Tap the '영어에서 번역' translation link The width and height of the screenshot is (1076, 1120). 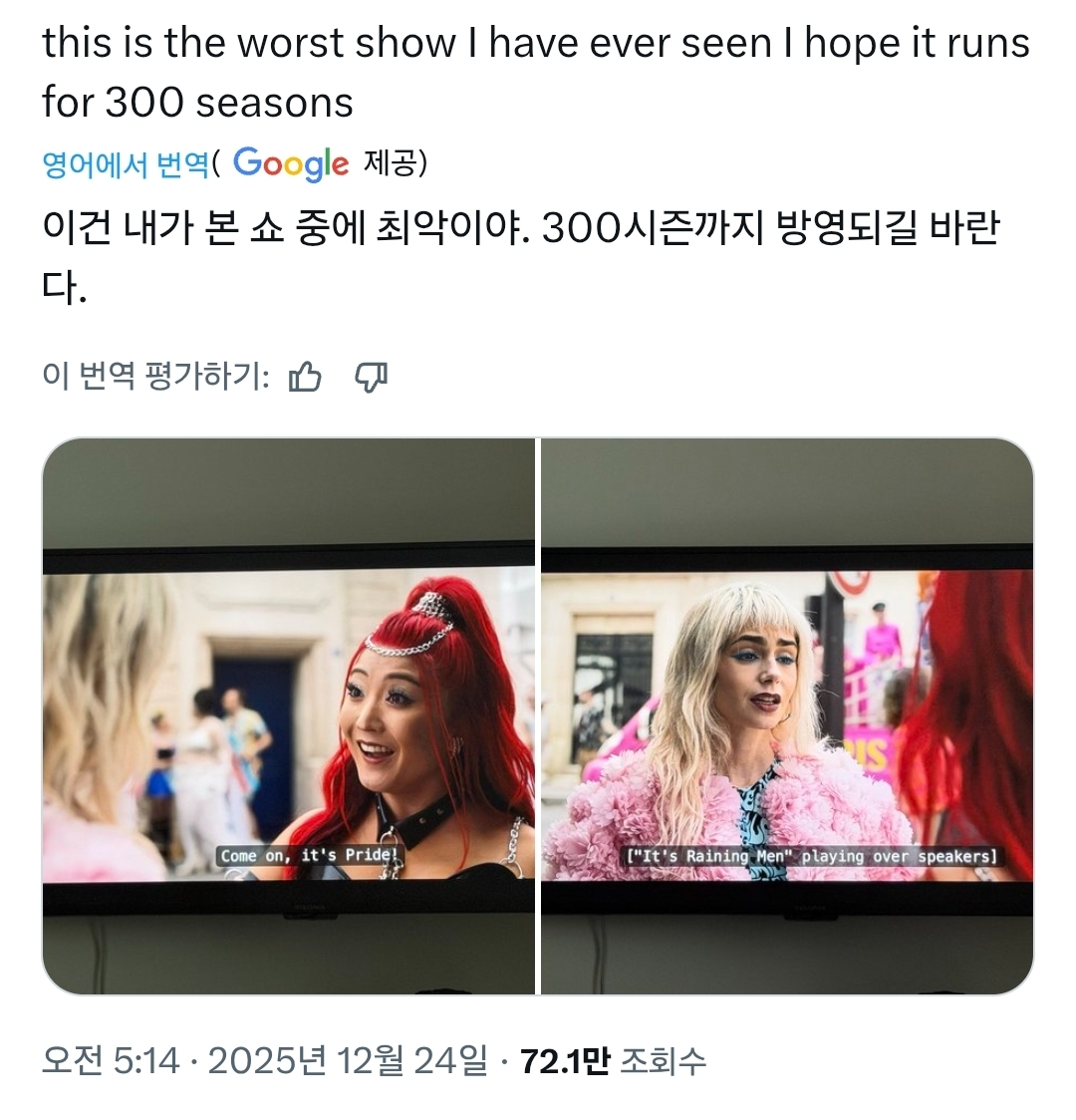(x=125, y=164)
